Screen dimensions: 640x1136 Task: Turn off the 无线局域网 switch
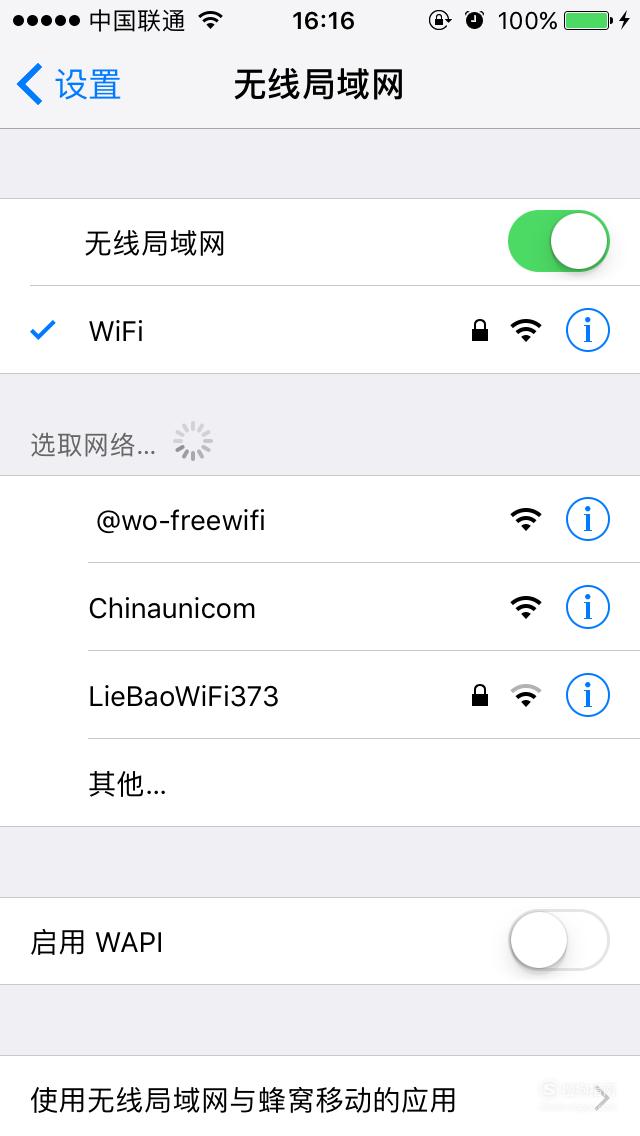tap(558, 241)
